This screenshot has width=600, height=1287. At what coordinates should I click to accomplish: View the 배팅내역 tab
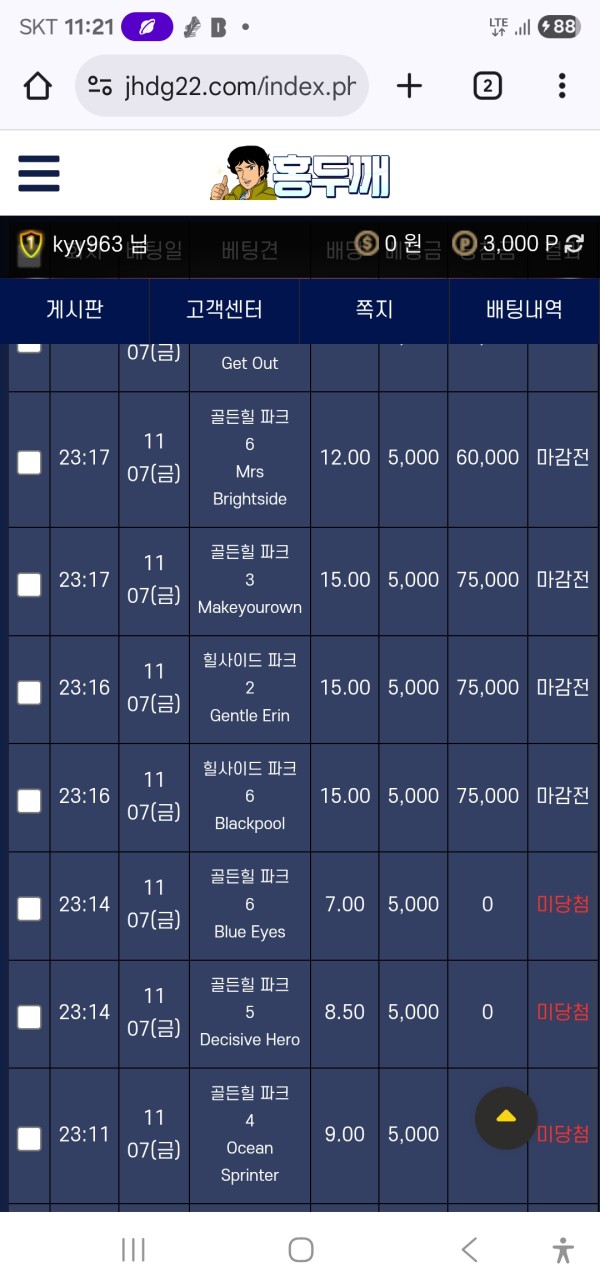[x=523, y=310]
